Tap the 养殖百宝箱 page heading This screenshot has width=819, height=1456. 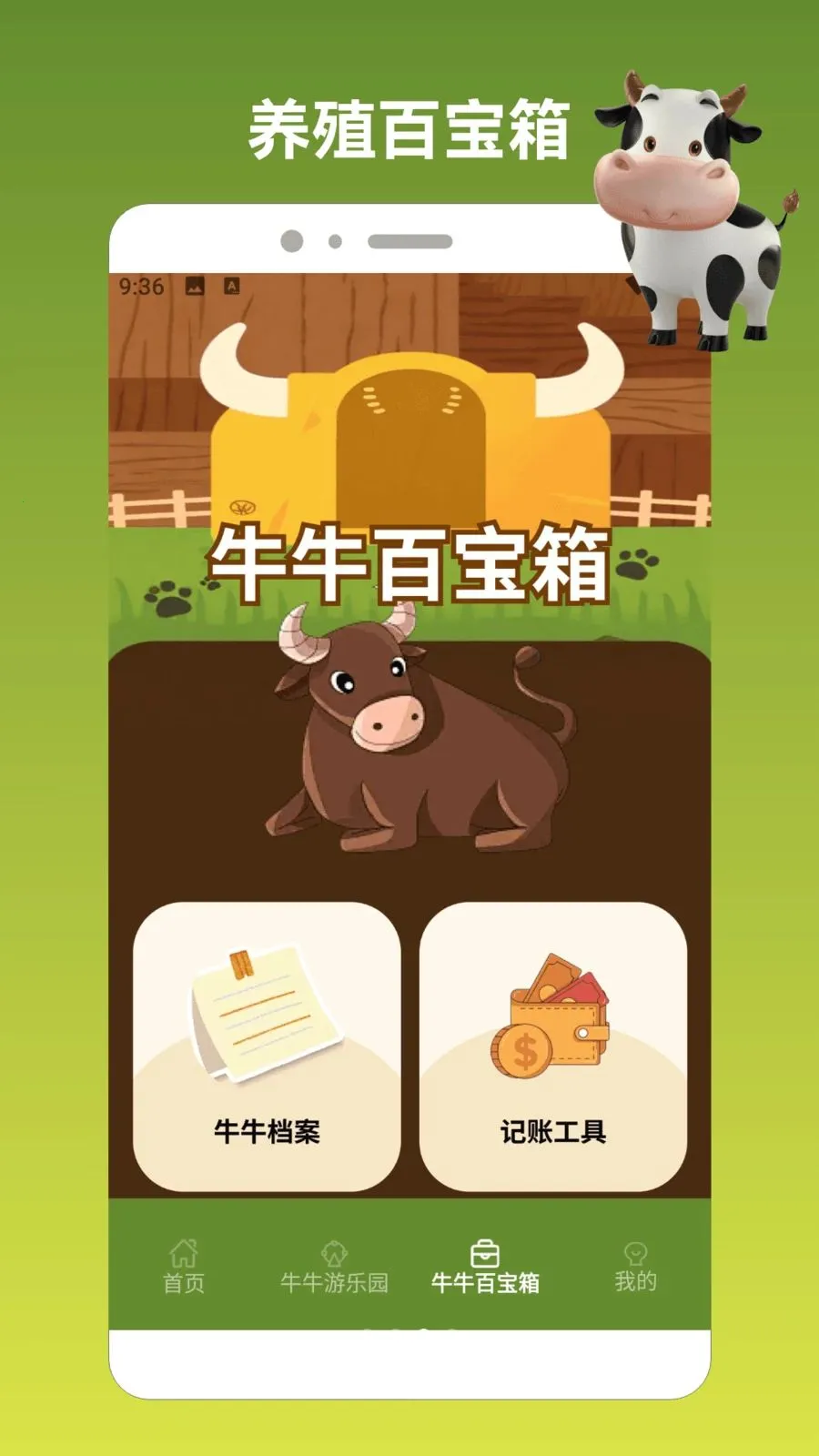[410, 127]
